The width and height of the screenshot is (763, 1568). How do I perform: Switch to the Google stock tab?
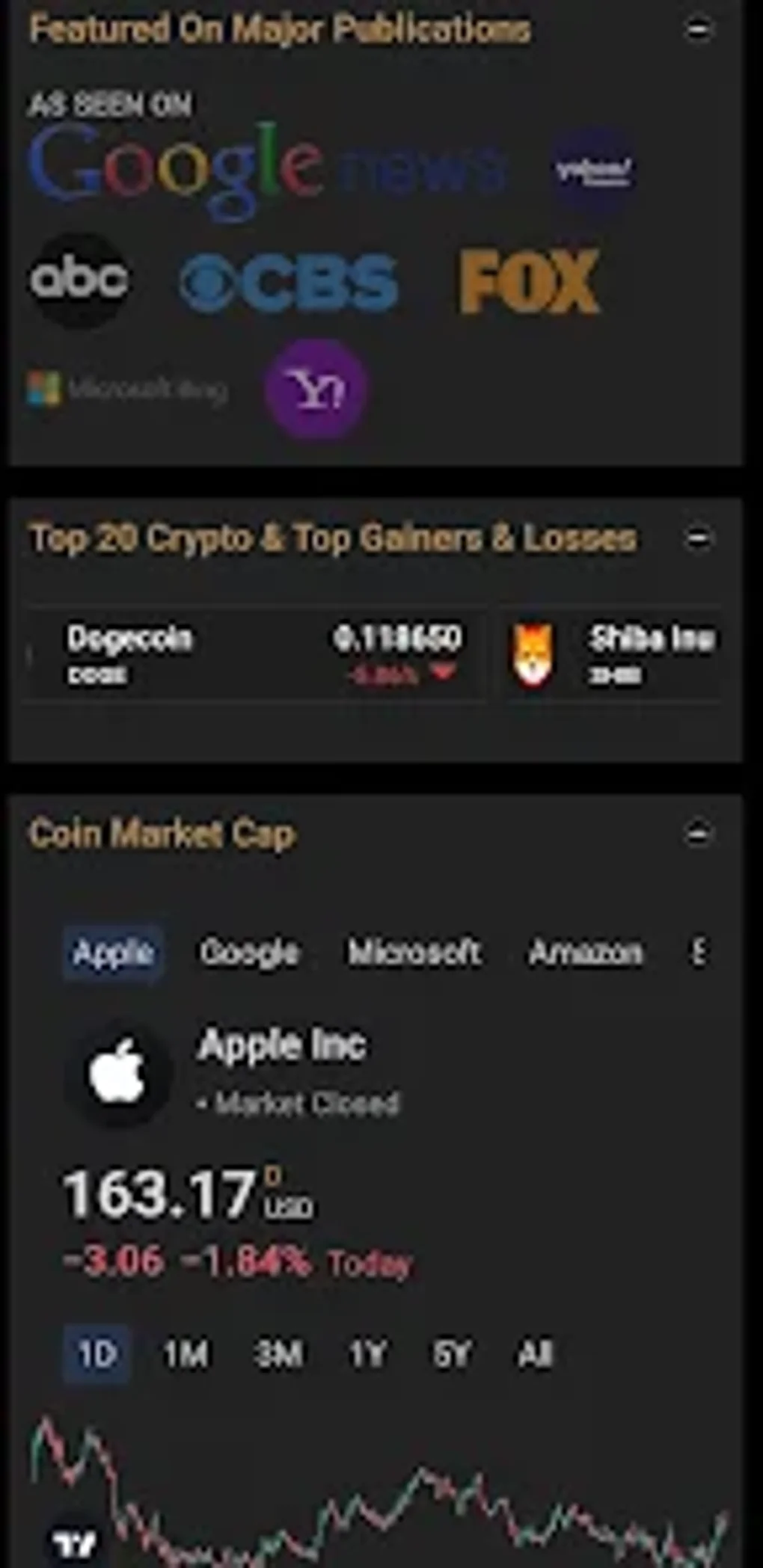click(249, 953)
